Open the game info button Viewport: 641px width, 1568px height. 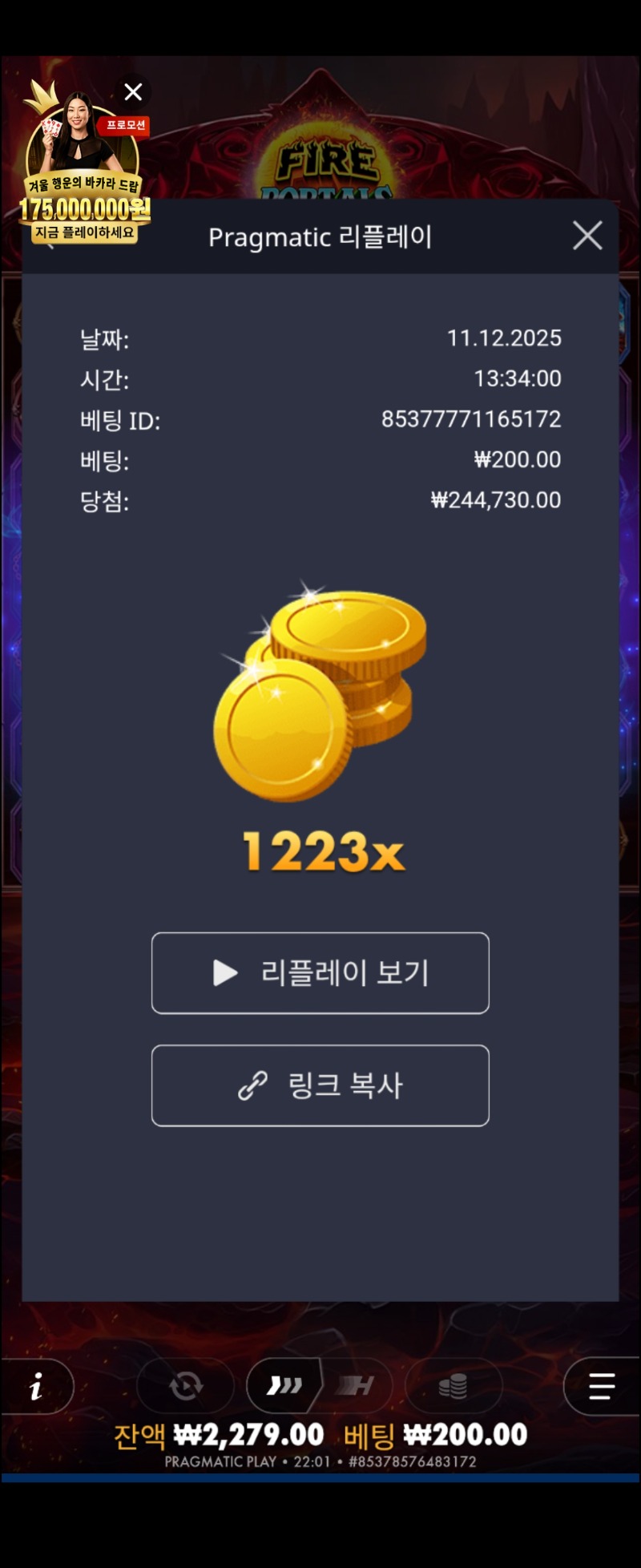tap(37, 1386)
